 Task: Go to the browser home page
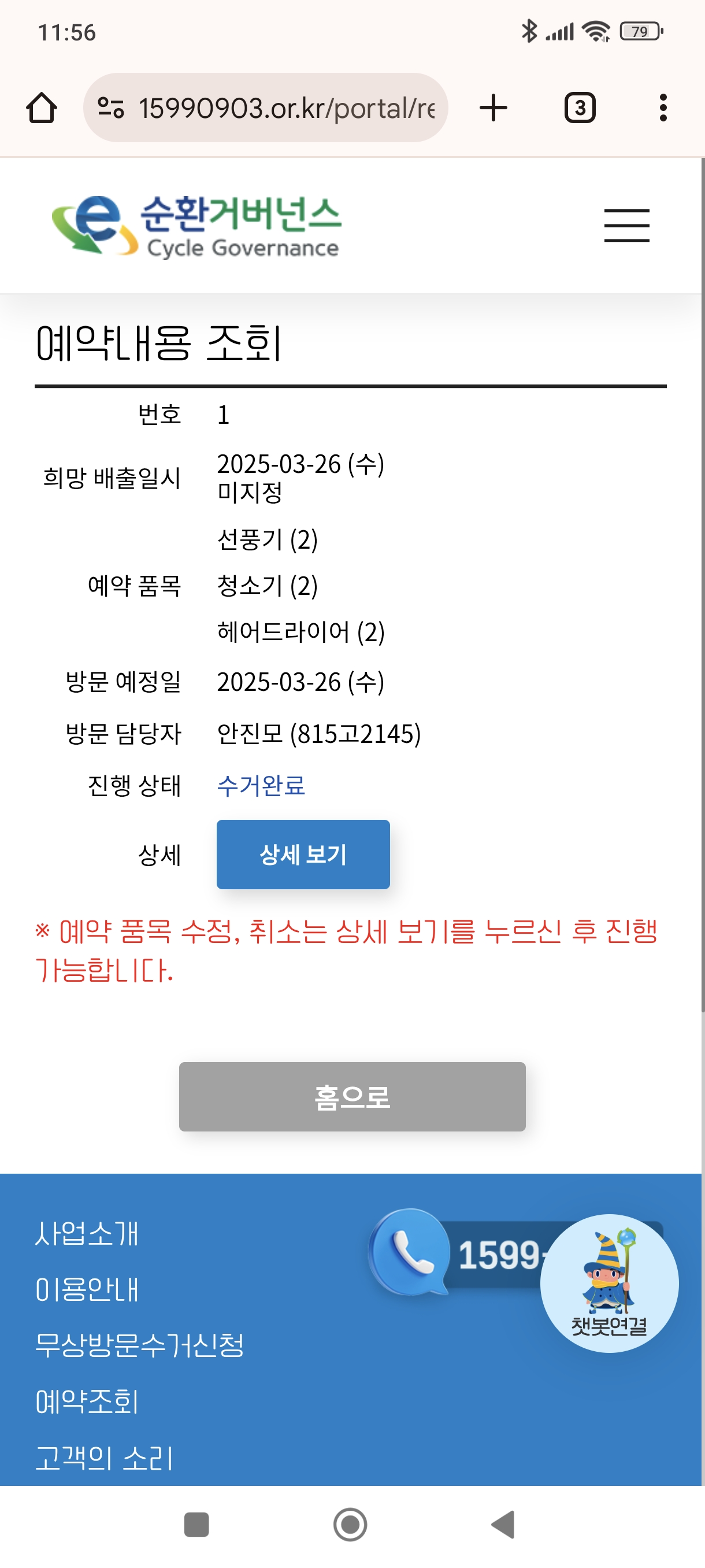(42, 108)
